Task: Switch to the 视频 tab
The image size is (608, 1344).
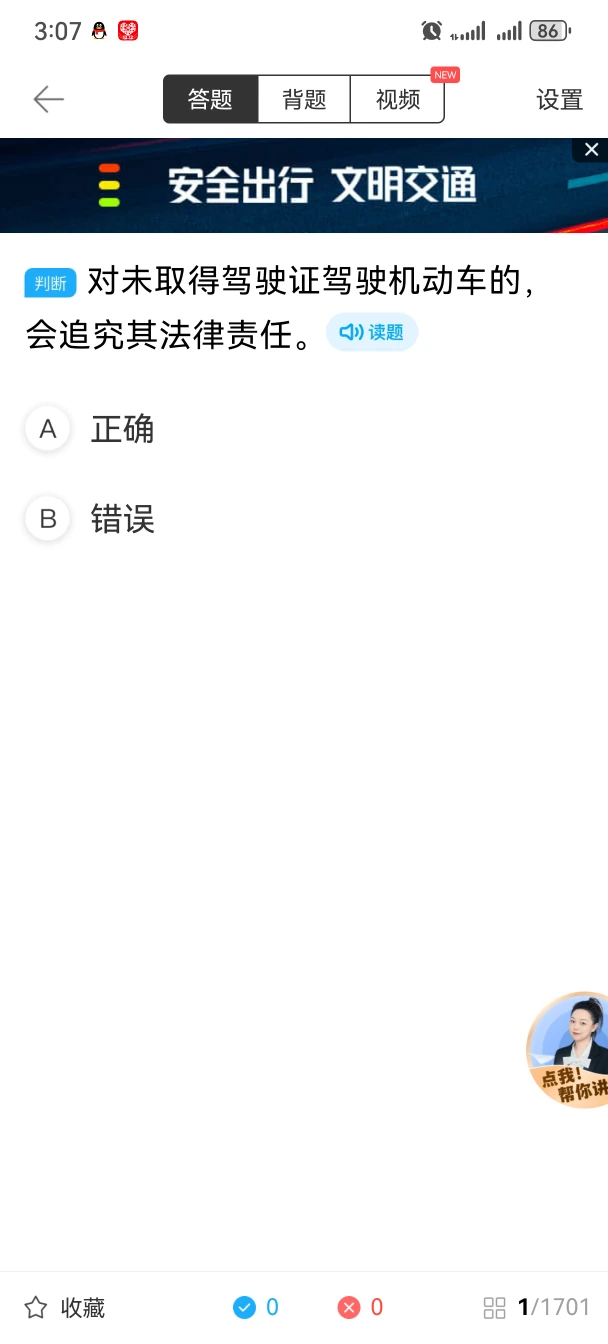Action: [x=397, y=99]
